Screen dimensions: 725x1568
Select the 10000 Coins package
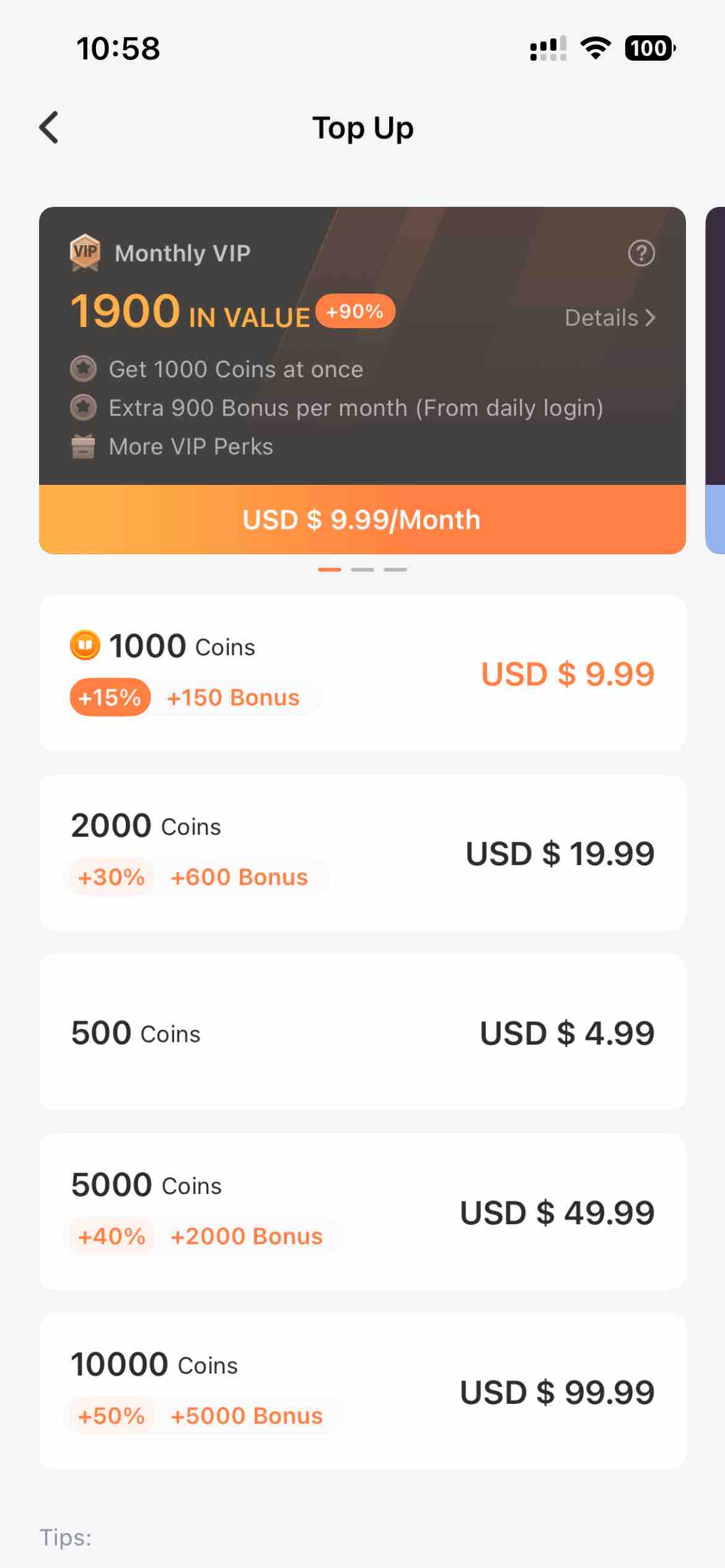(362, 1391)
